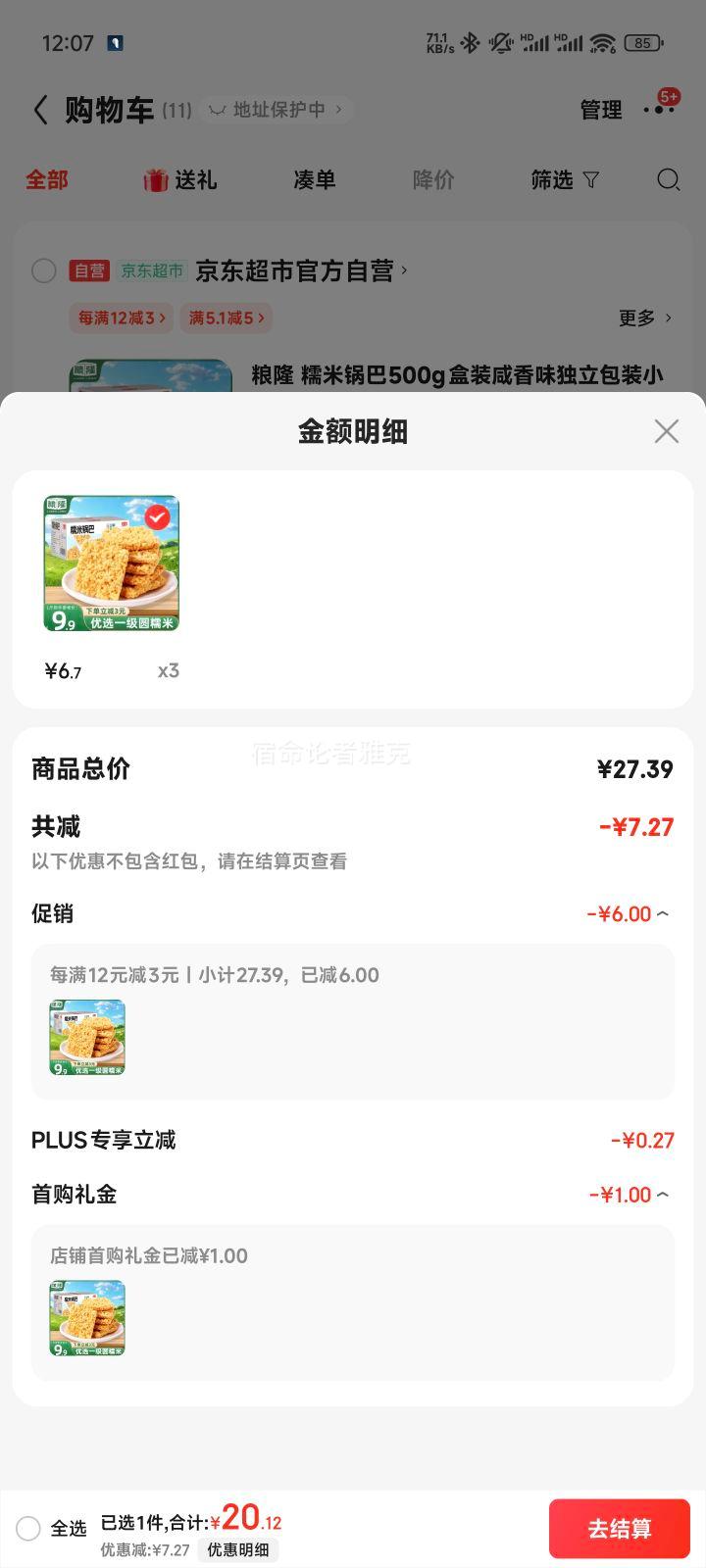Open the 筛选 filter
This screenshot has height=1568, width=706.
(564, 180)
